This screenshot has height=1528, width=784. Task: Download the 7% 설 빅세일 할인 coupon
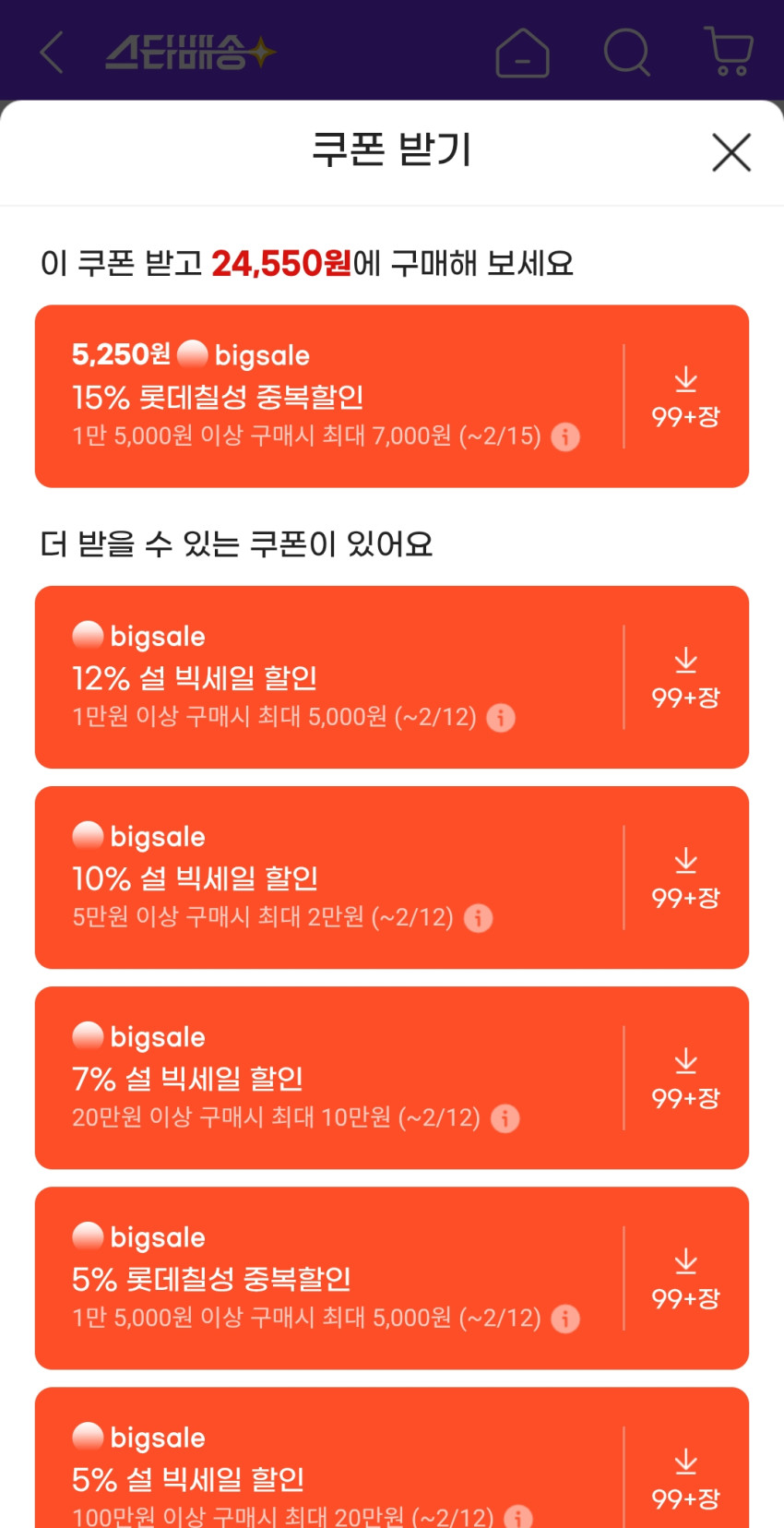685,1078
